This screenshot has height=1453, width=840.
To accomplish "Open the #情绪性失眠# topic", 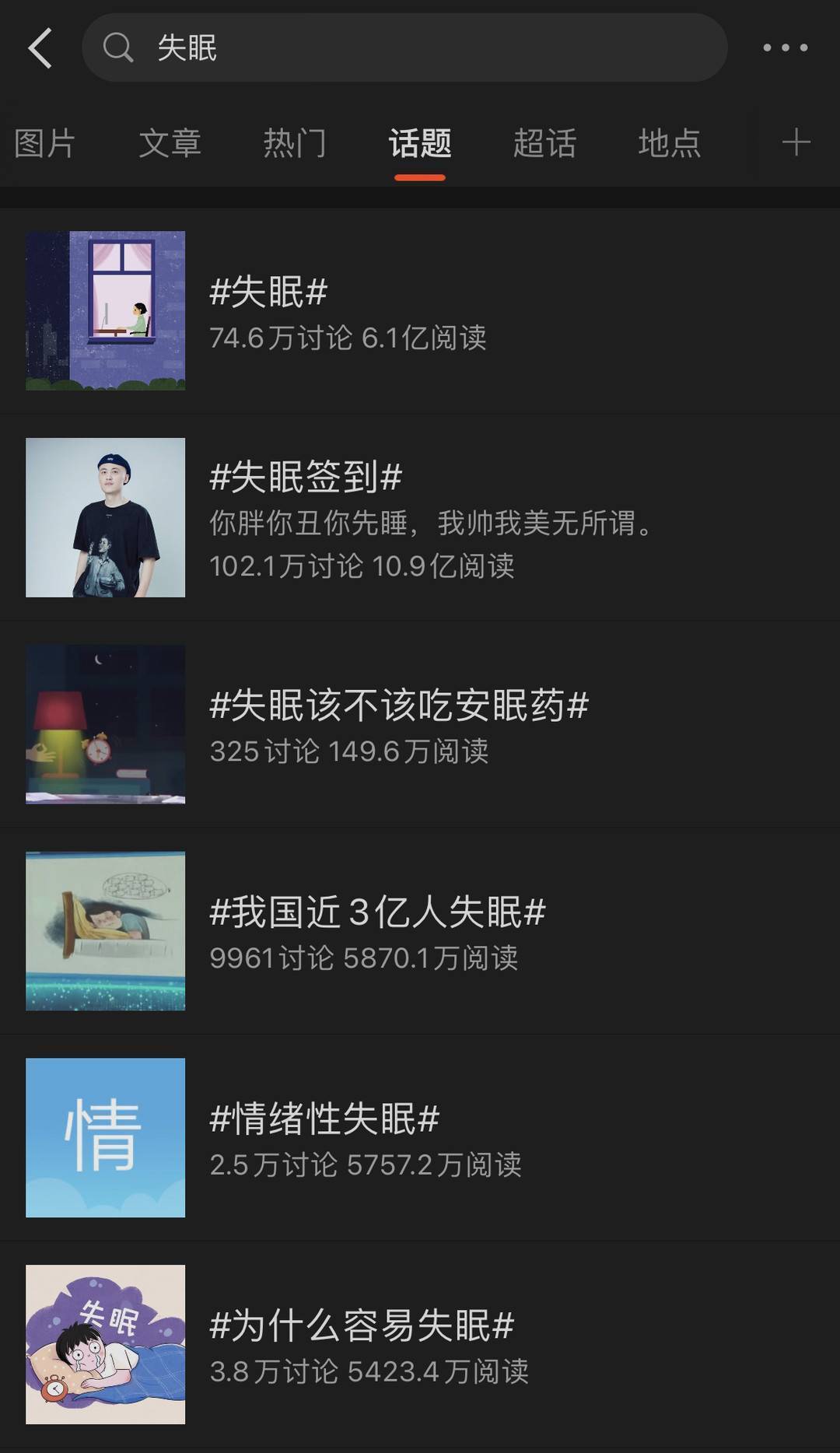I will [x=420, y=1138].
